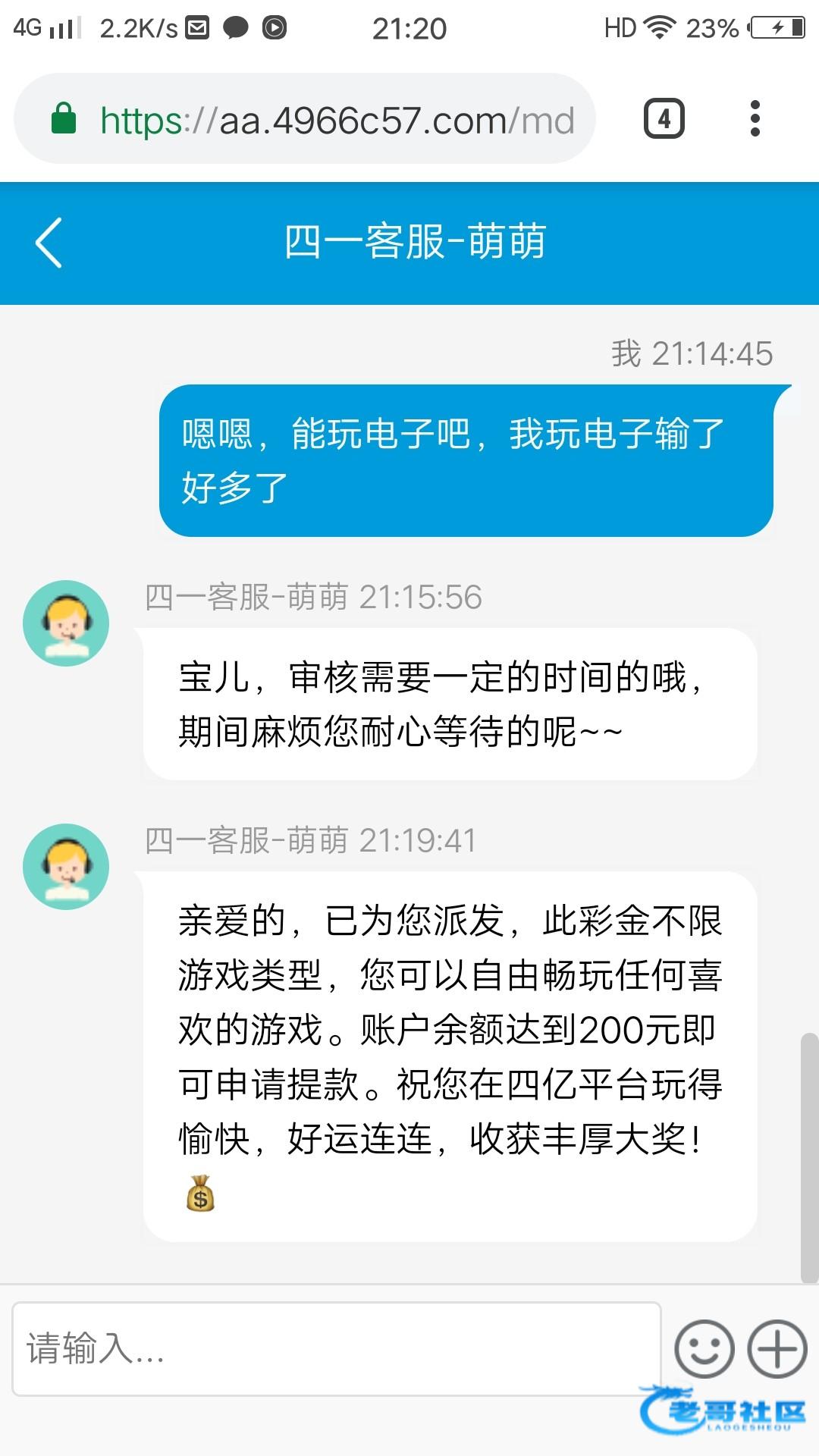Open the browser tab switcher
819x1456 pixels.
tap(664, 119)
